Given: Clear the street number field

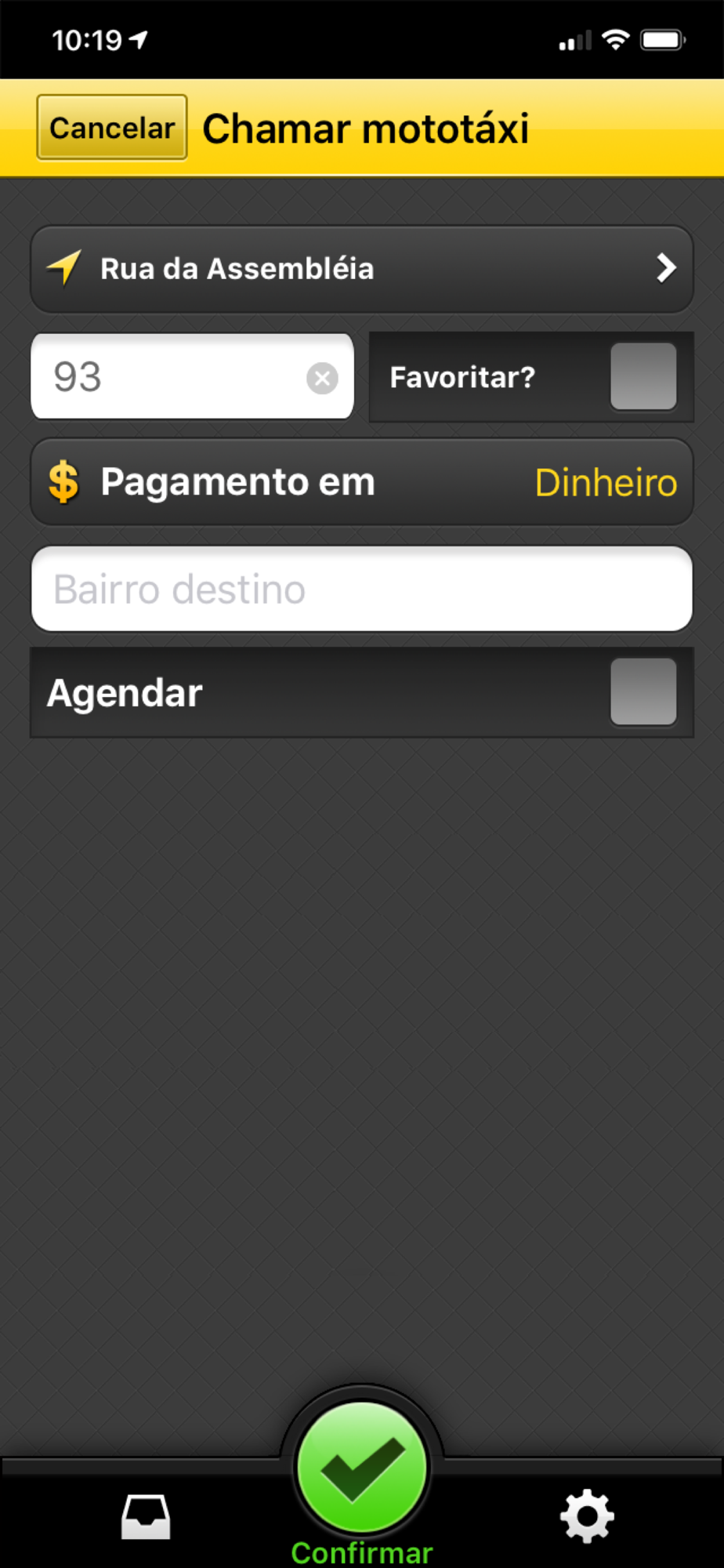Looking at the screenshot, I should [322, 378].
